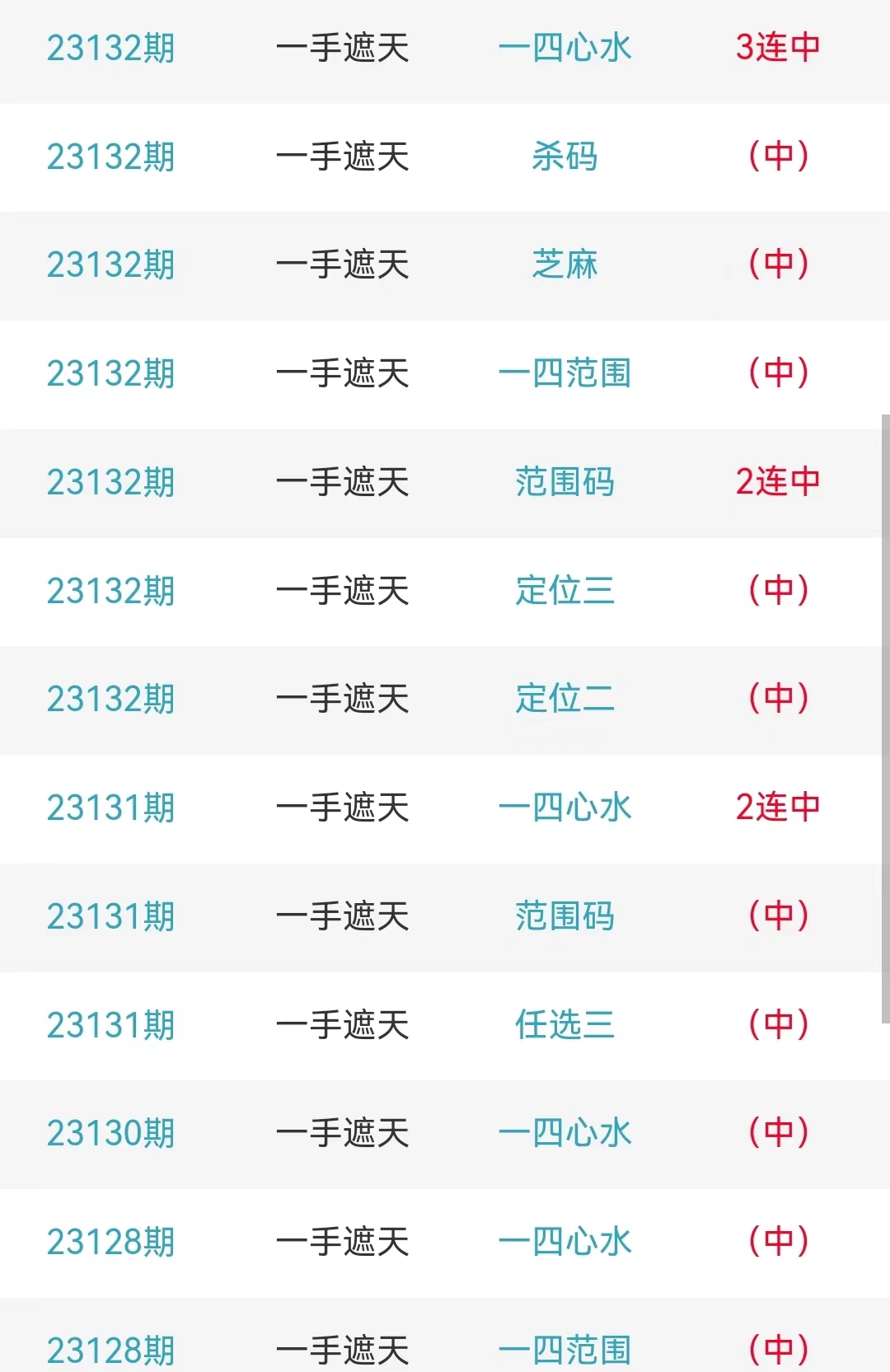Select the 23131期 范围码 entry

564,916
